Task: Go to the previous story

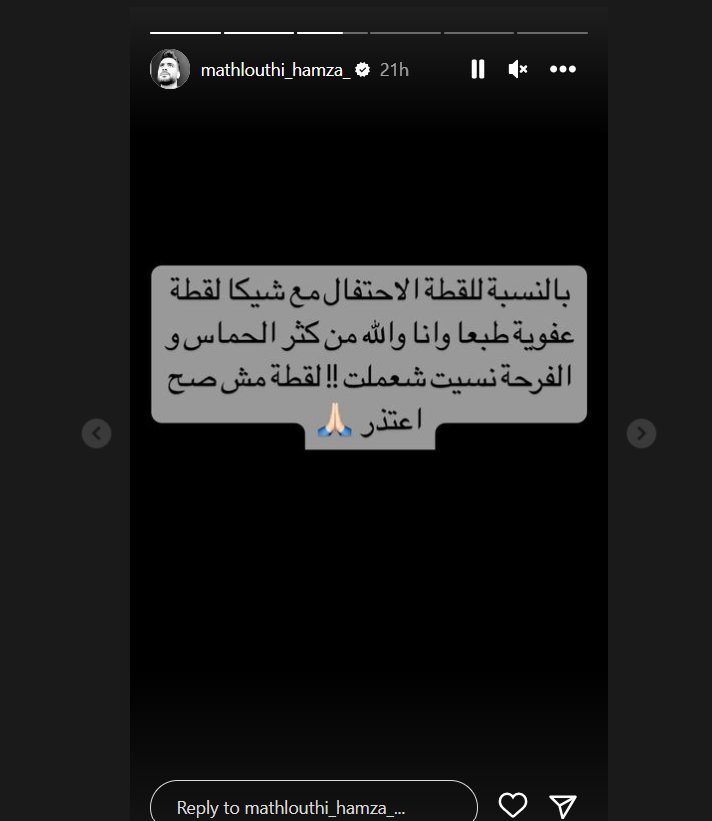Action: 96,433
